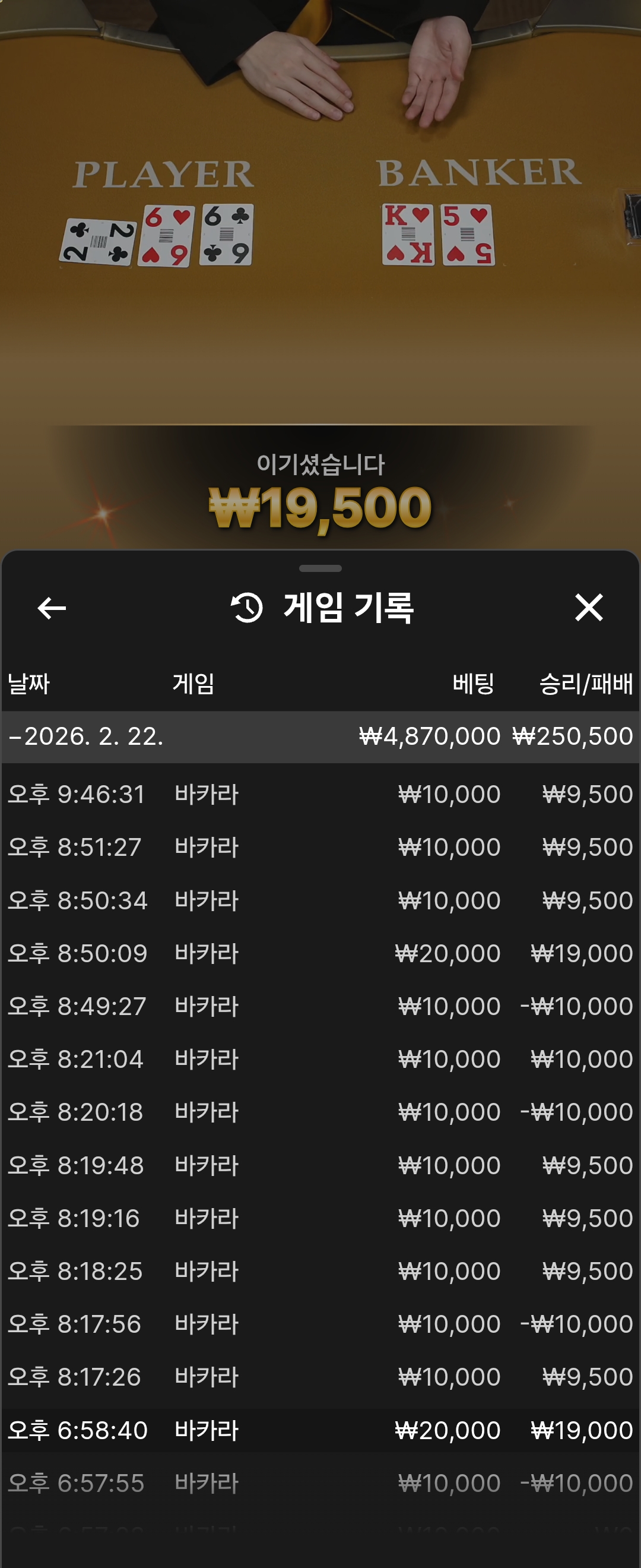Show the 오후 8:49:27 losing round
The height and width of the screenshot is (1568, 641).
[x=320, y=1006]
